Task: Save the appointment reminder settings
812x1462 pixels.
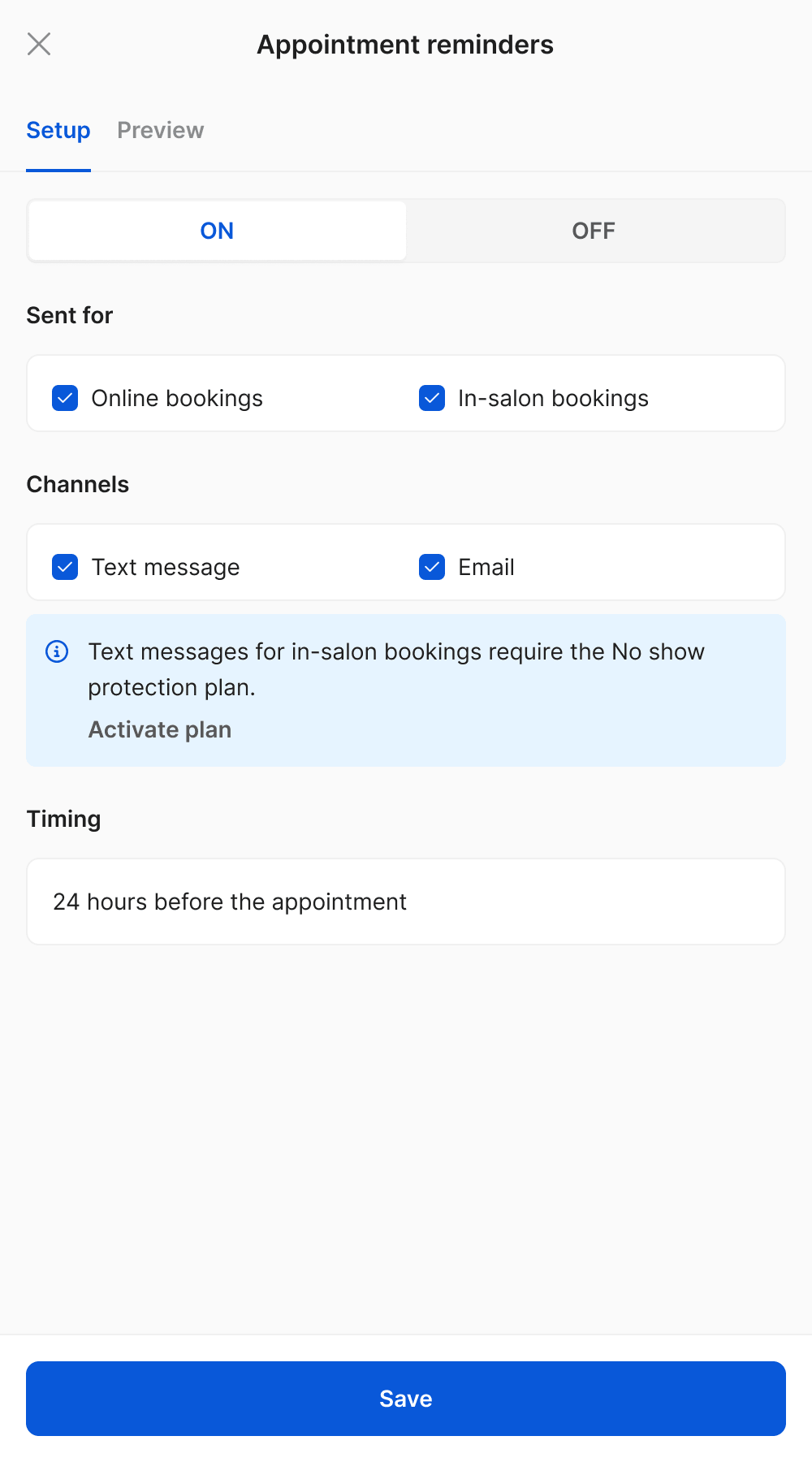Action: pos(406,1399)
